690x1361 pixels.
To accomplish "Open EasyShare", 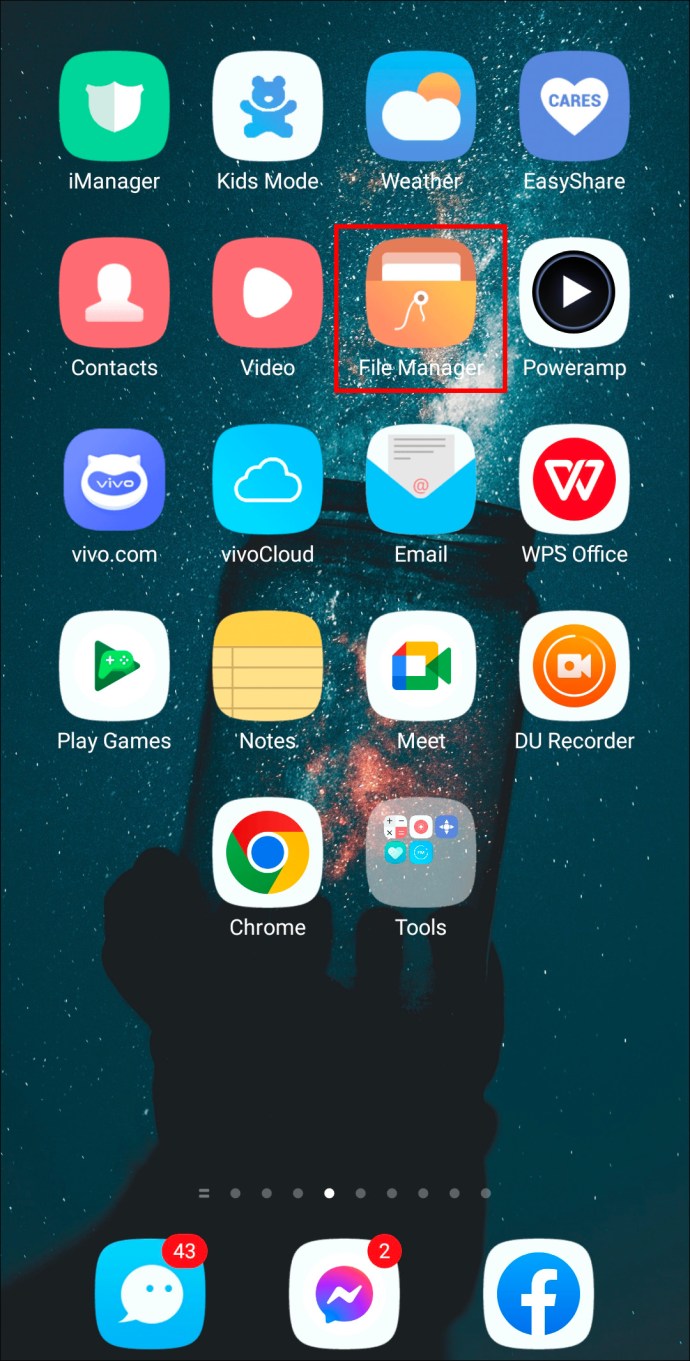I will pos(574,106).
